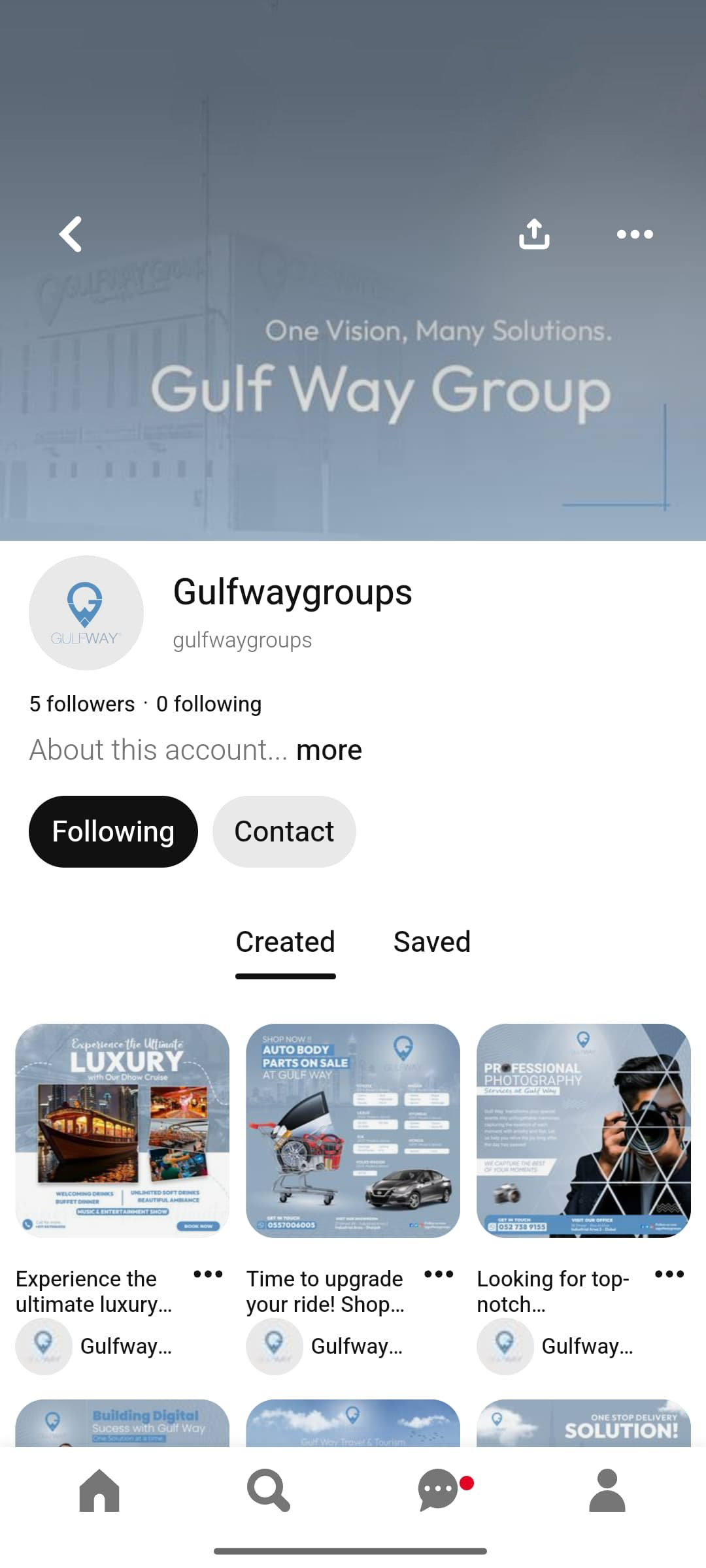Unfollow via the Following button
The height and width of the screenshot is (1568, 706).
pyautogui.click(x=113, y=832)
